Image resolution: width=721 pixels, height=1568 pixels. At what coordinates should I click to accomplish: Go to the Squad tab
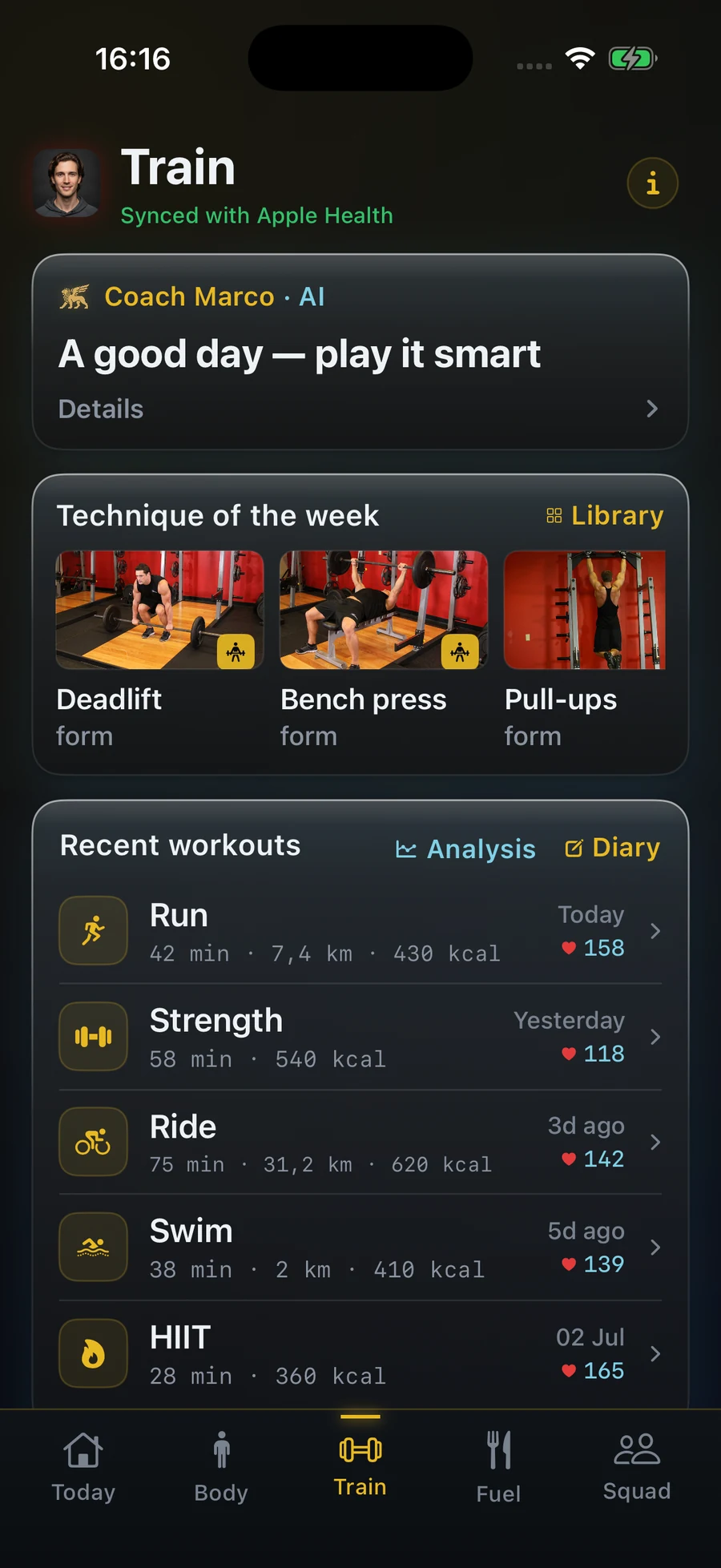pyautogui.click(x=637, y=1467)
